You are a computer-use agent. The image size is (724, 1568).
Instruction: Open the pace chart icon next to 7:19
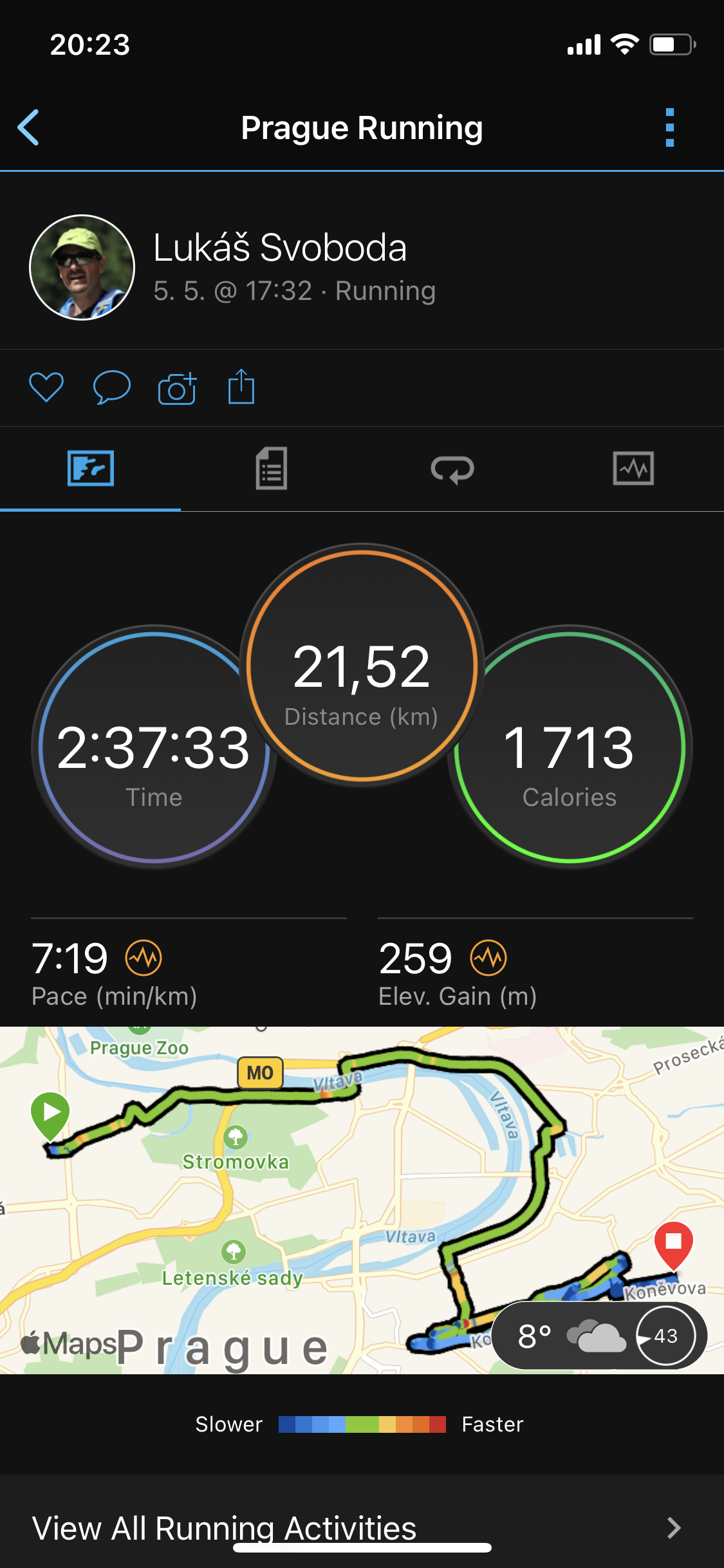point(144,958)
